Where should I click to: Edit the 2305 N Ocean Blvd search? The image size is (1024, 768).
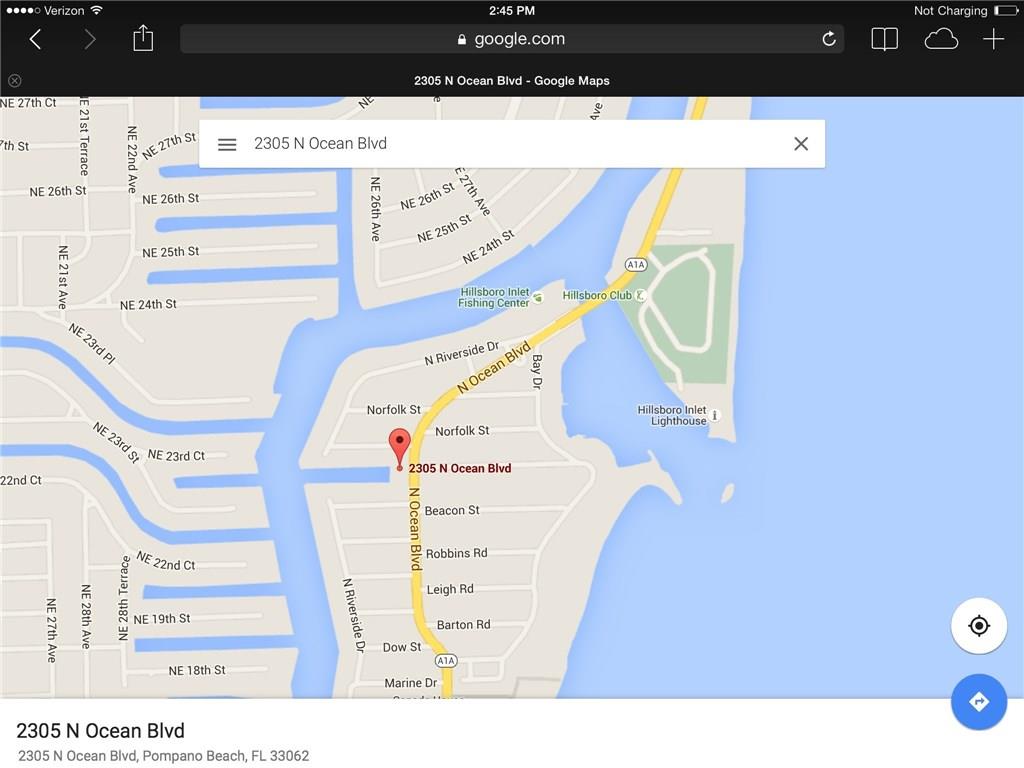tap(500, 144)
